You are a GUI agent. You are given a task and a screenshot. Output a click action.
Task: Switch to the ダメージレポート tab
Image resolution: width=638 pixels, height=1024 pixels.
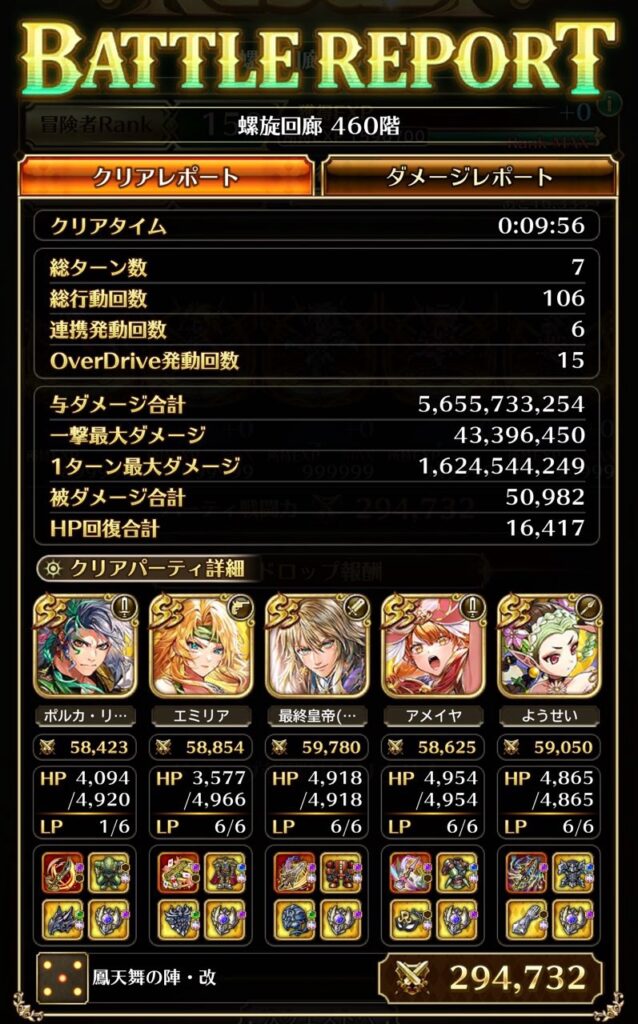469,177
